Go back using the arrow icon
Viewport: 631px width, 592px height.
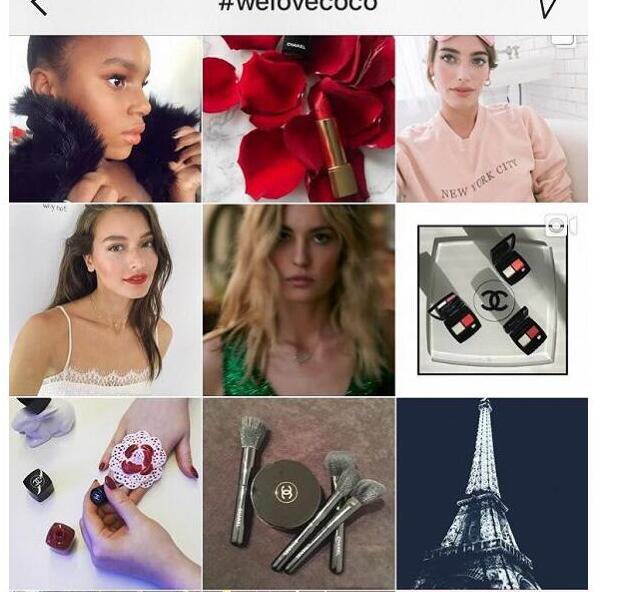[38, 7]
